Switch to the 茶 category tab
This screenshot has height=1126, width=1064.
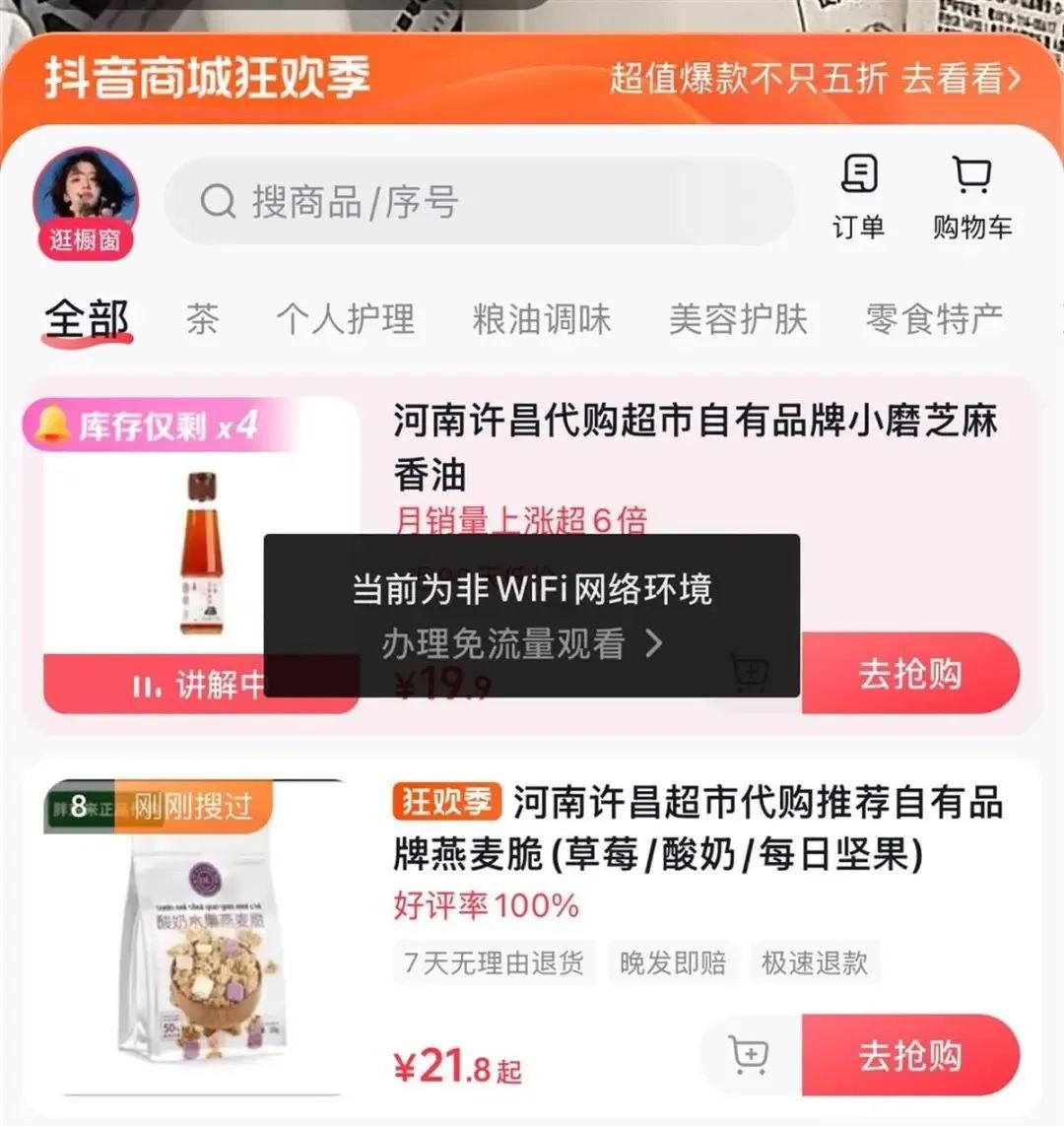(202, 319)
